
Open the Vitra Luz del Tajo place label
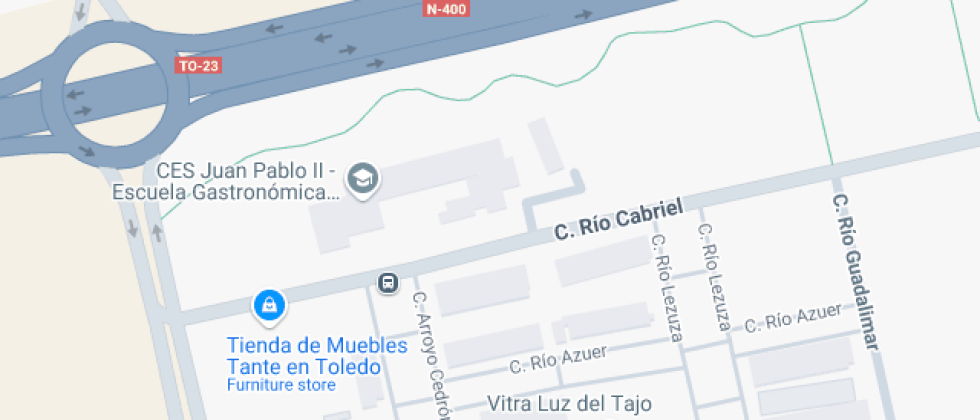tap(569, 404)
